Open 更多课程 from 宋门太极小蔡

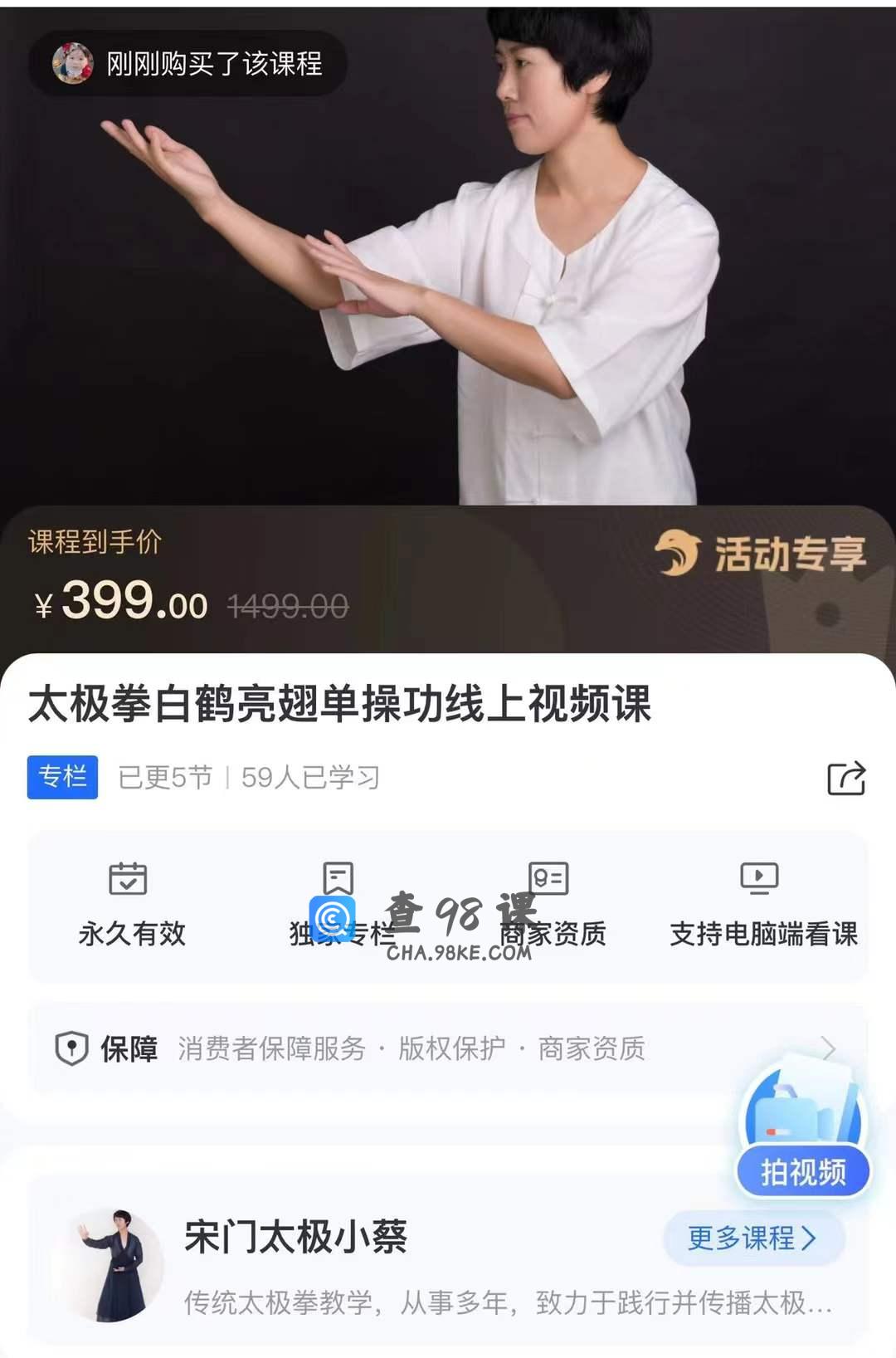[x=753, y=1238]
